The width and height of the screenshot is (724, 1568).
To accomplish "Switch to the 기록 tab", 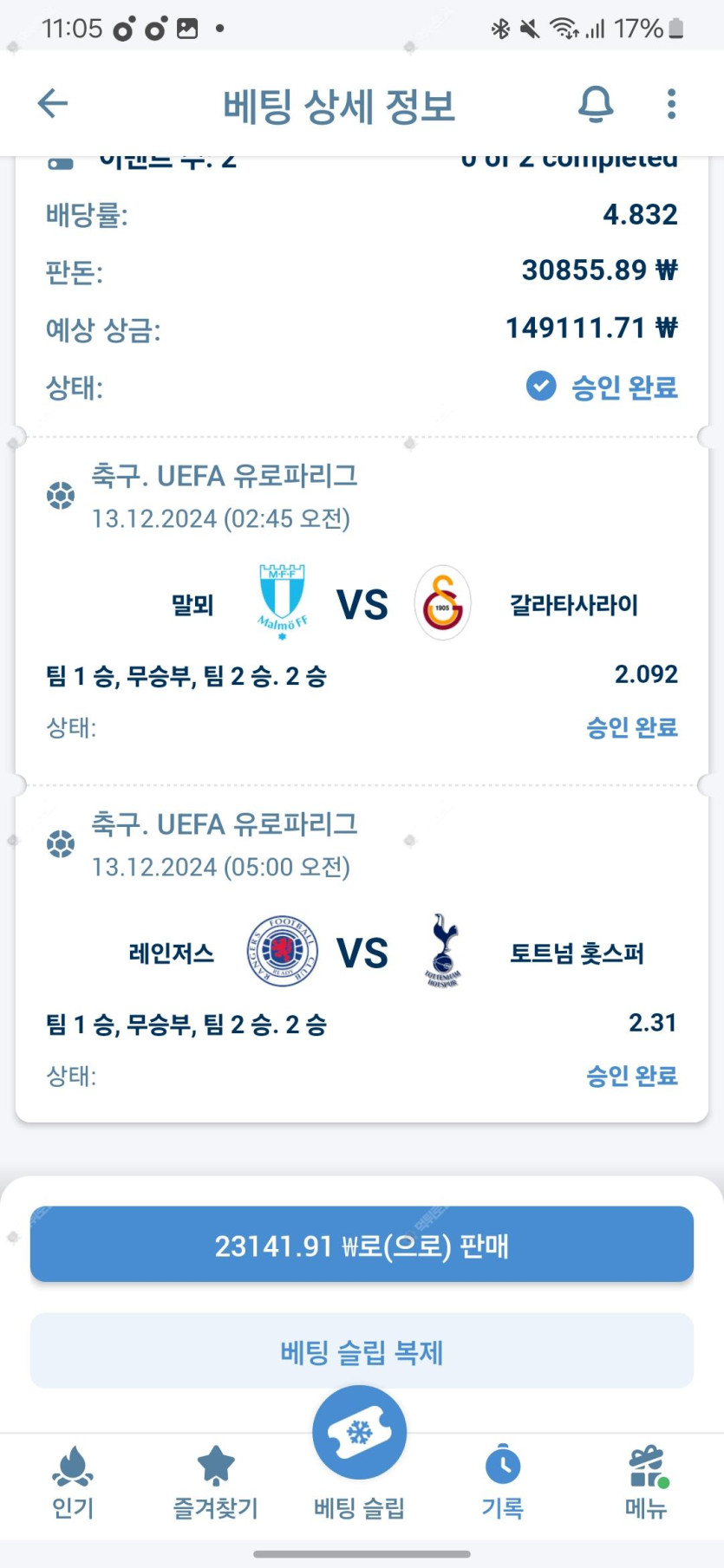I will (x=503, y=1483).
